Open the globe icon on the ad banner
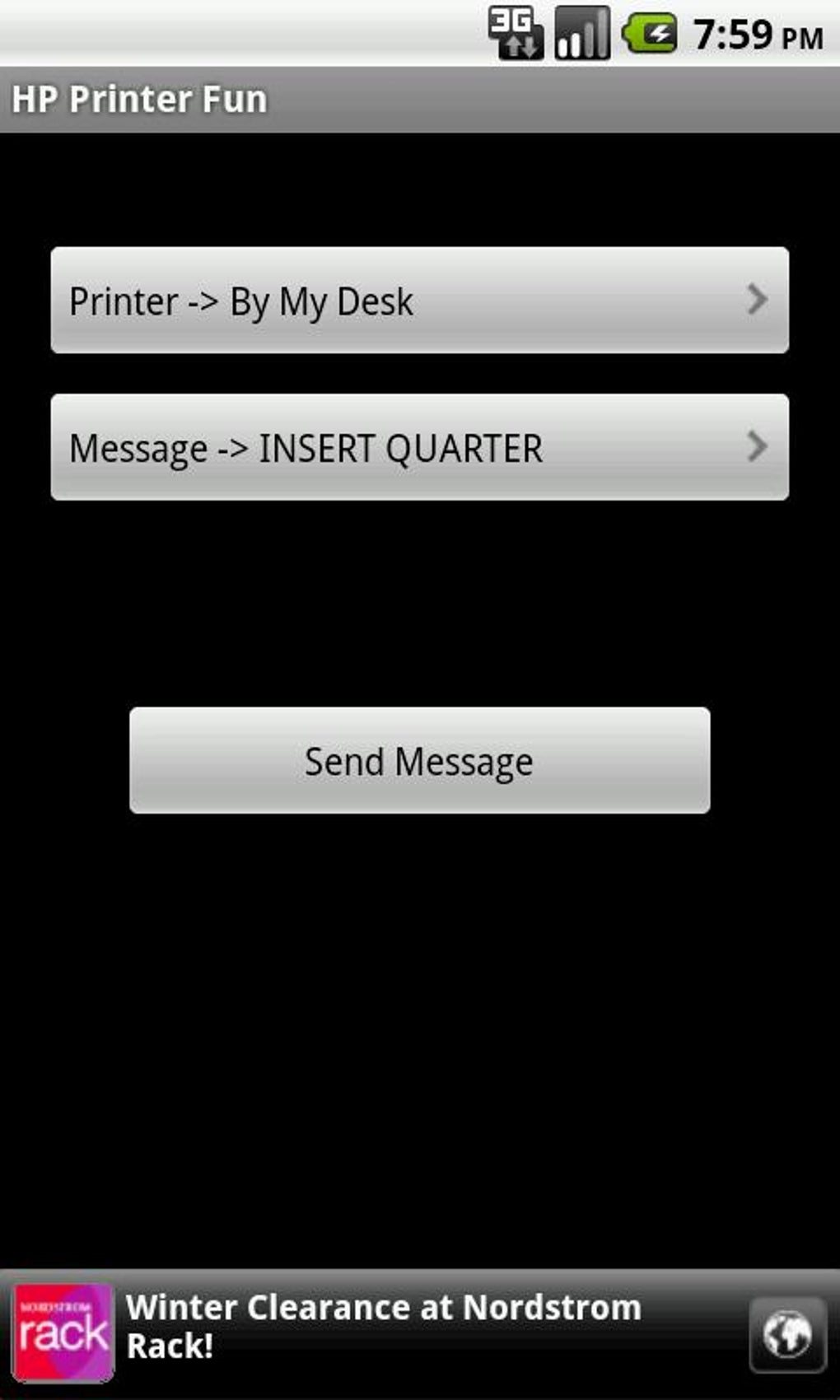This screenshot has height=1400, width=840. coord(786,1334)
